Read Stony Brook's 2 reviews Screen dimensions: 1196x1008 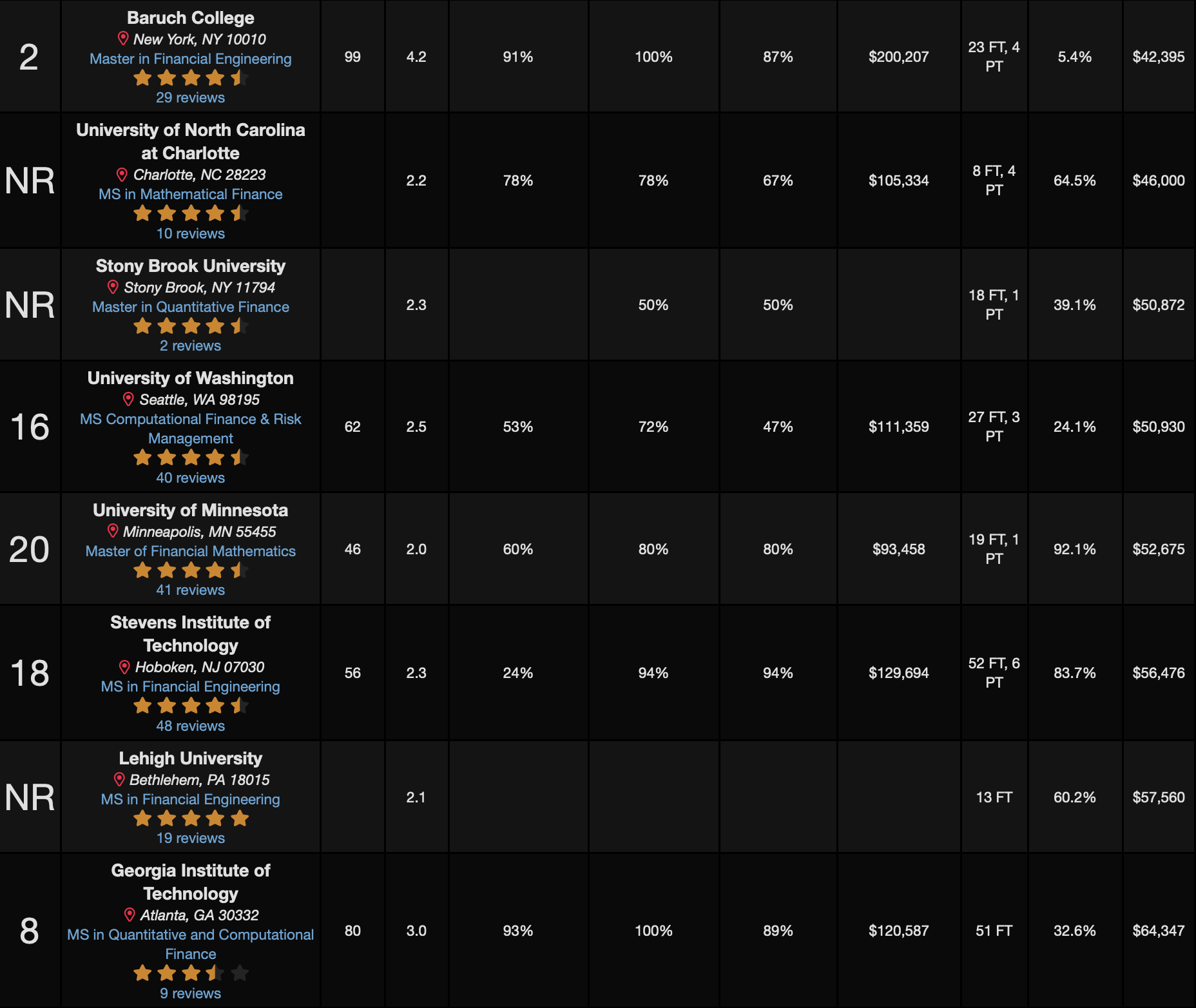(x=190, y=345)
